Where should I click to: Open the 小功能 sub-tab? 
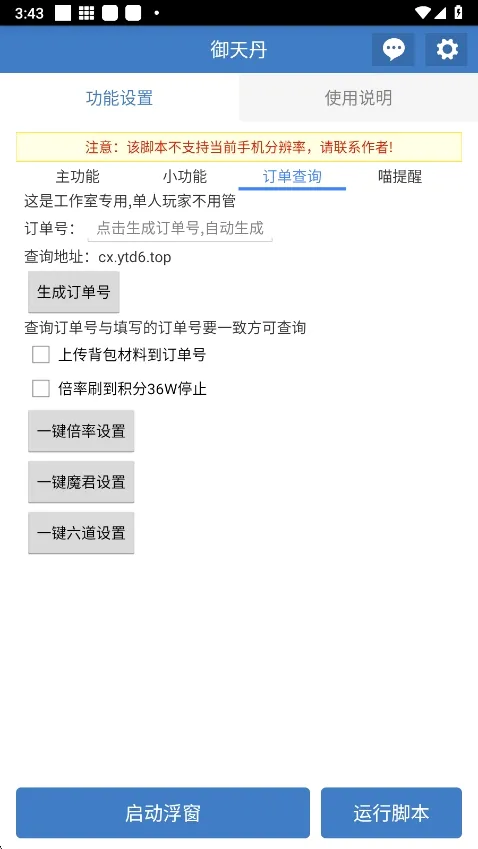pos(185,177)
